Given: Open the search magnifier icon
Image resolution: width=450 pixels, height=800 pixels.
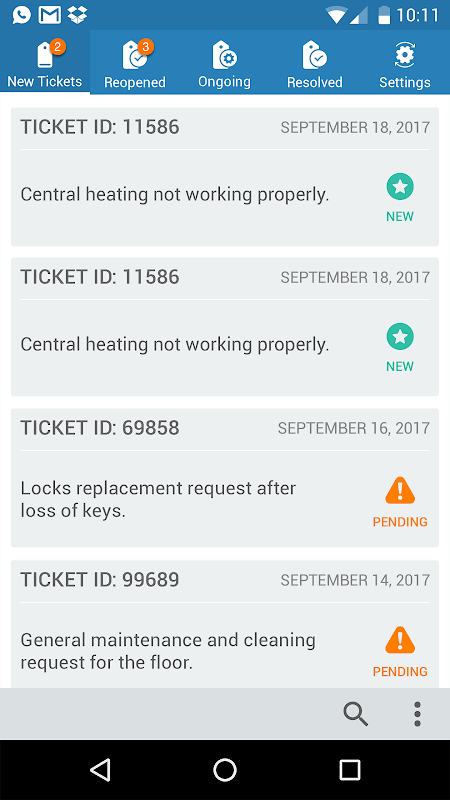Looking at the screenshot, I should coord(356,713).
